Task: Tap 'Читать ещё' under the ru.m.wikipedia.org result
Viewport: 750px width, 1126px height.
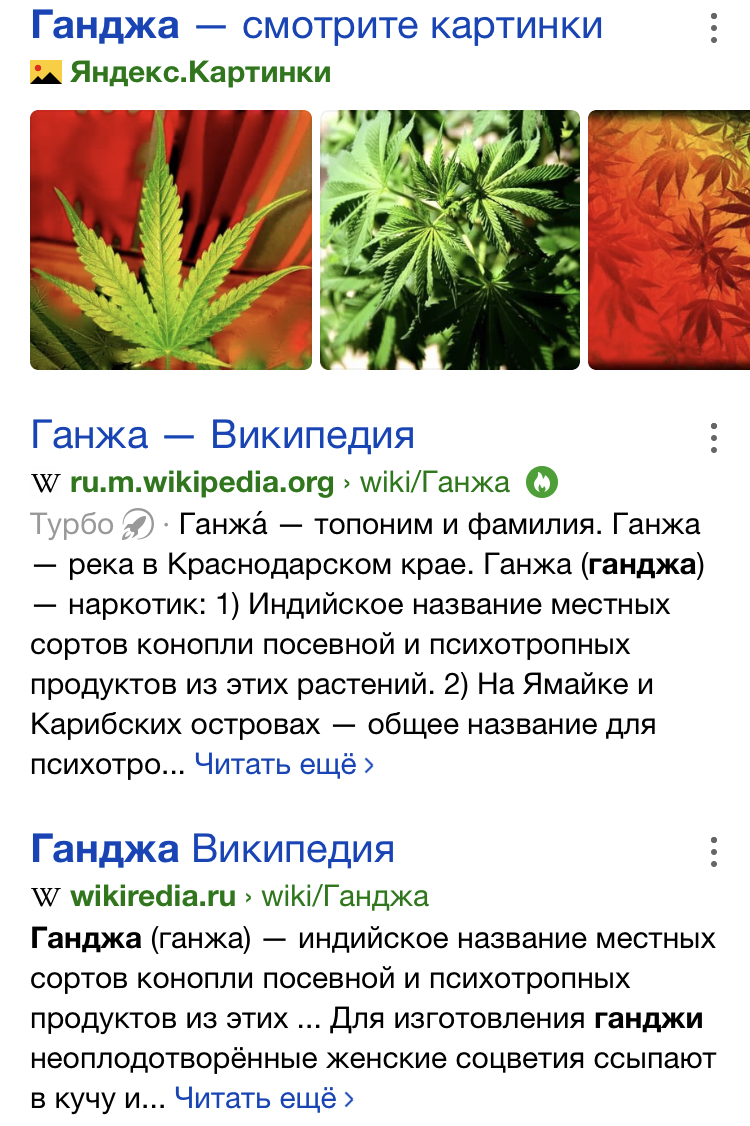Action: pyautogui.click(x=284, y=765)
